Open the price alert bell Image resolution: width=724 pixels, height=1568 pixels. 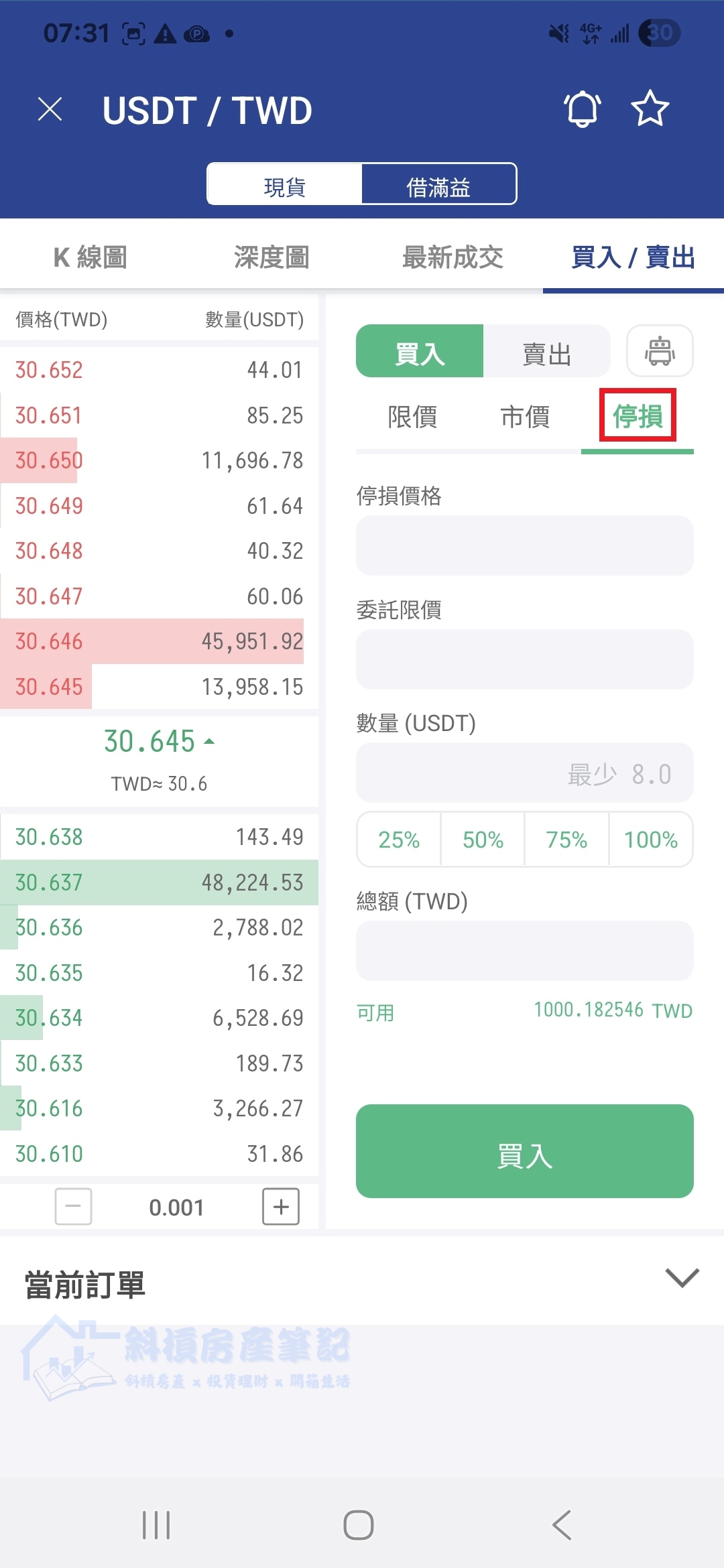(x=582, y=109)
